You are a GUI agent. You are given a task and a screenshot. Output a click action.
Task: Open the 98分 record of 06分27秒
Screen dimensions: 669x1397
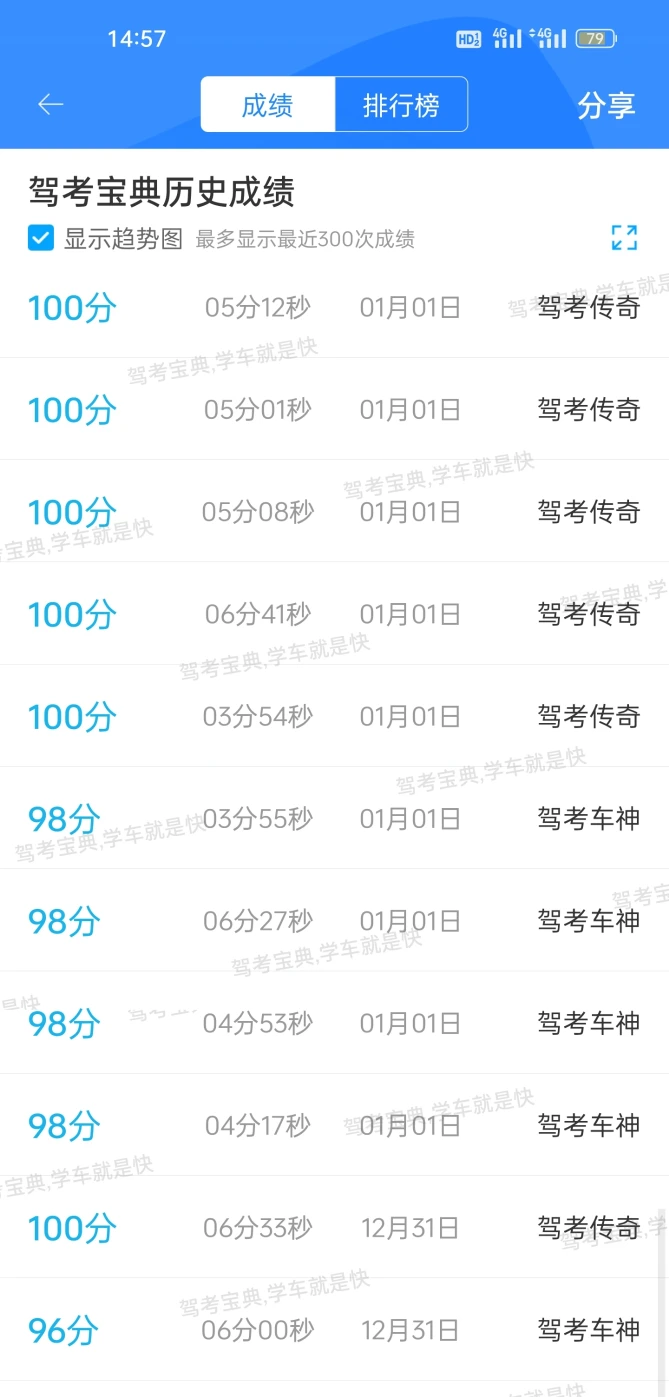coord(334,920)
